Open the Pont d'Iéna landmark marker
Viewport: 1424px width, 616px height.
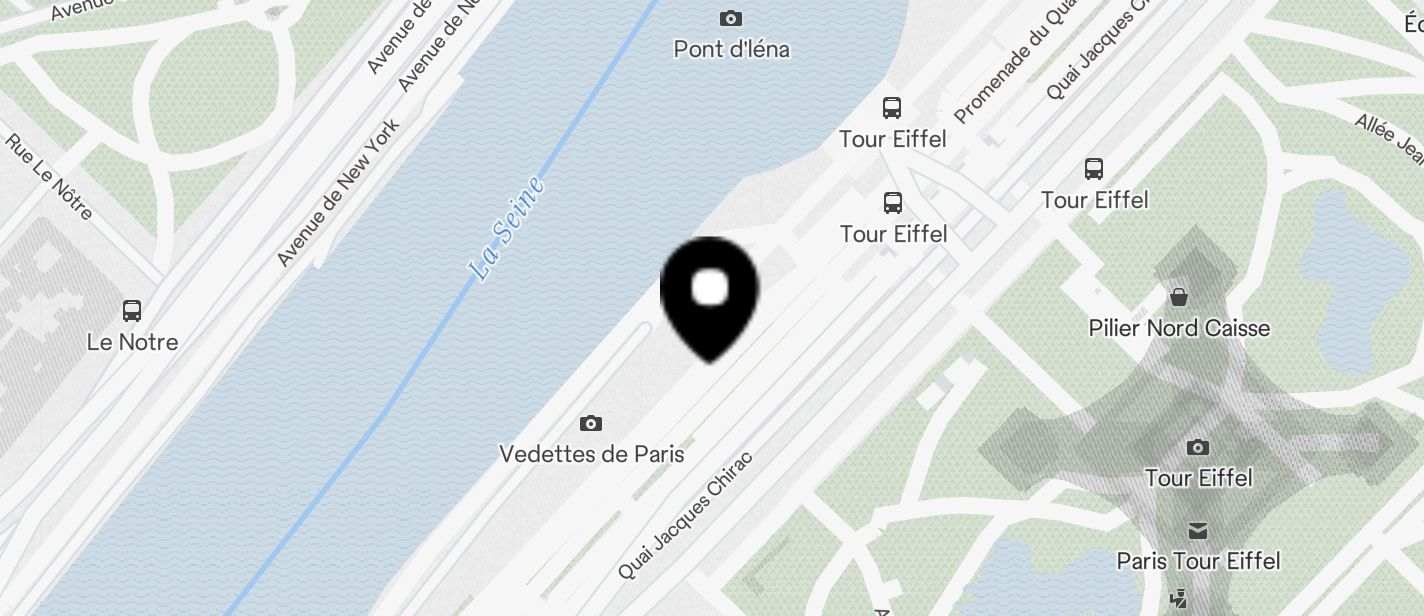click(731, 19)
